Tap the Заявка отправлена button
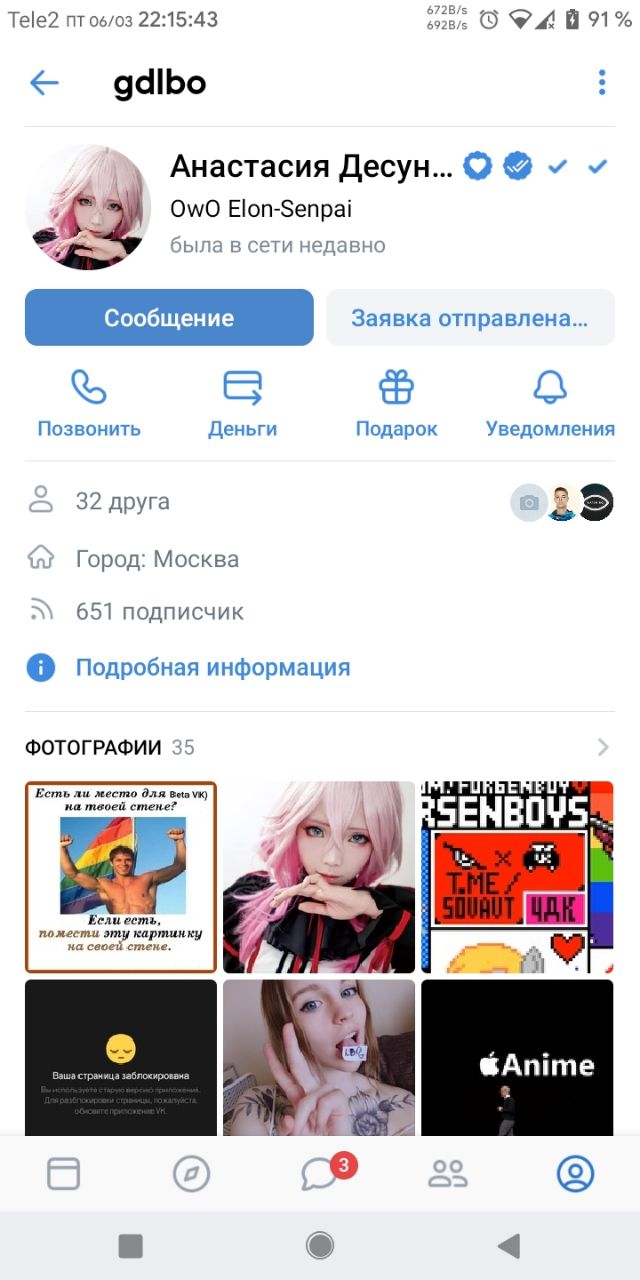640x1280 pixels. 470,318
